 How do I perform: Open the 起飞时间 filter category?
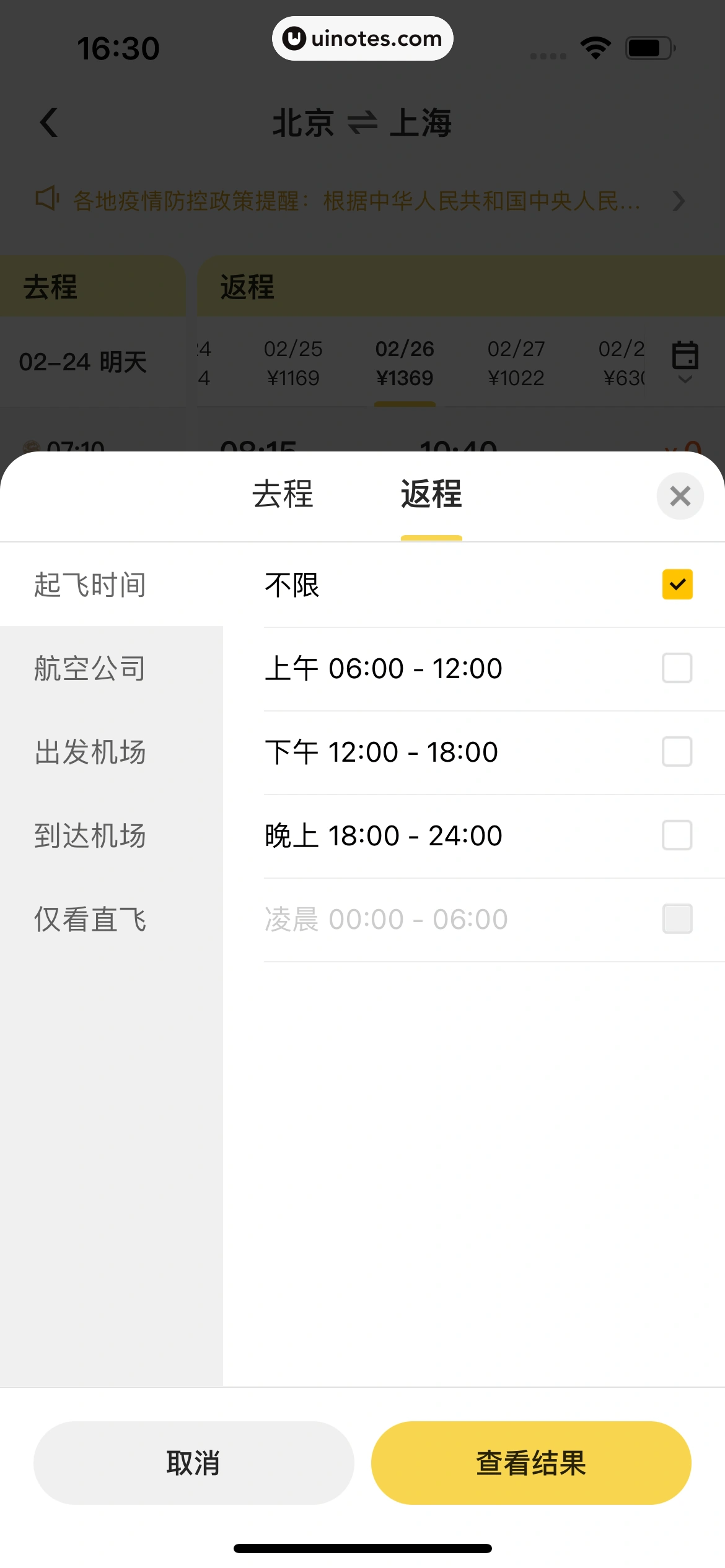pos(90,585)
